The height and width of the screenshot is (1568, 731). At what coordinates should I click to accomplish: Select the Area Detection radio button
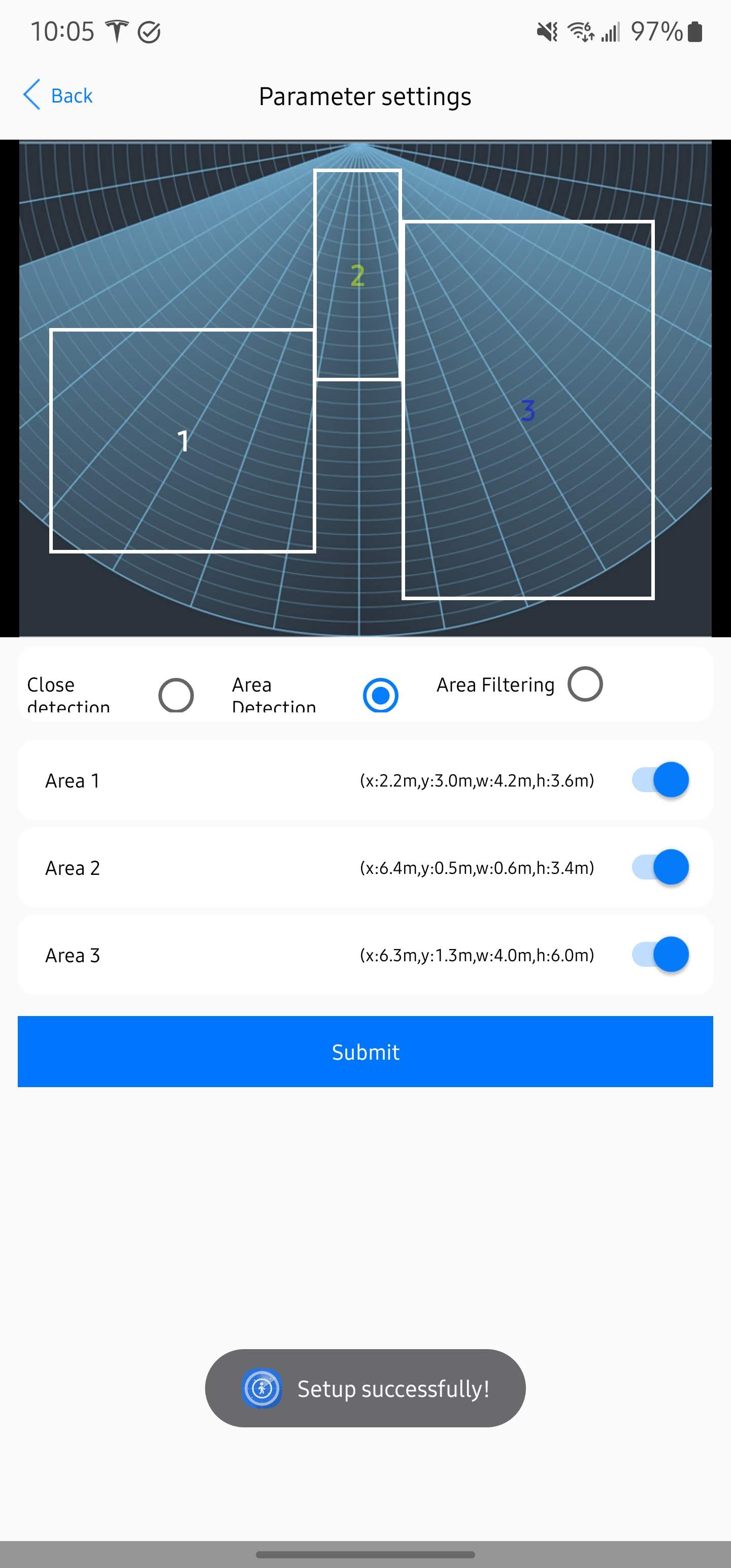[380, 695]
